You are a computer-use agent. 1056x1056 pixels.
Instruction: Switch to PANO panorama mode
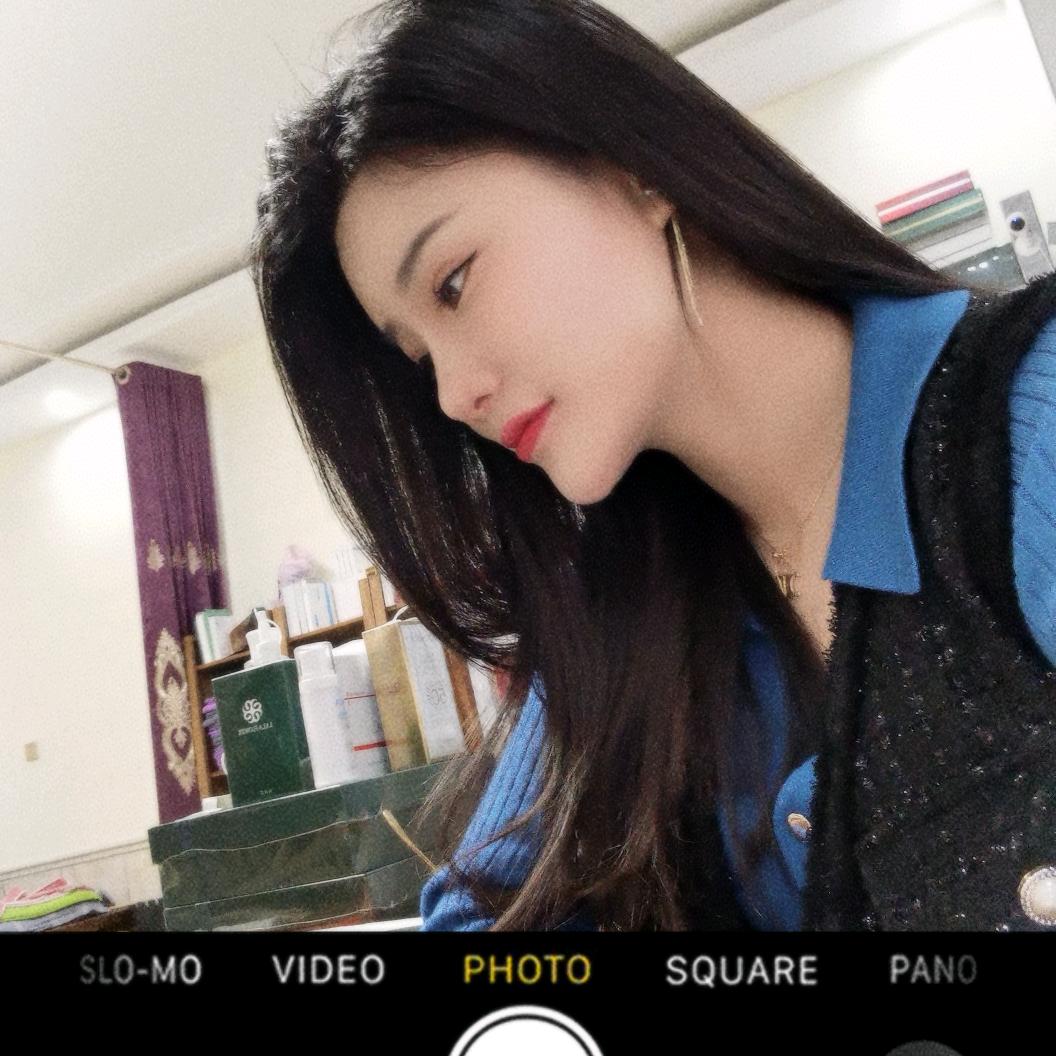pos(932,969)
